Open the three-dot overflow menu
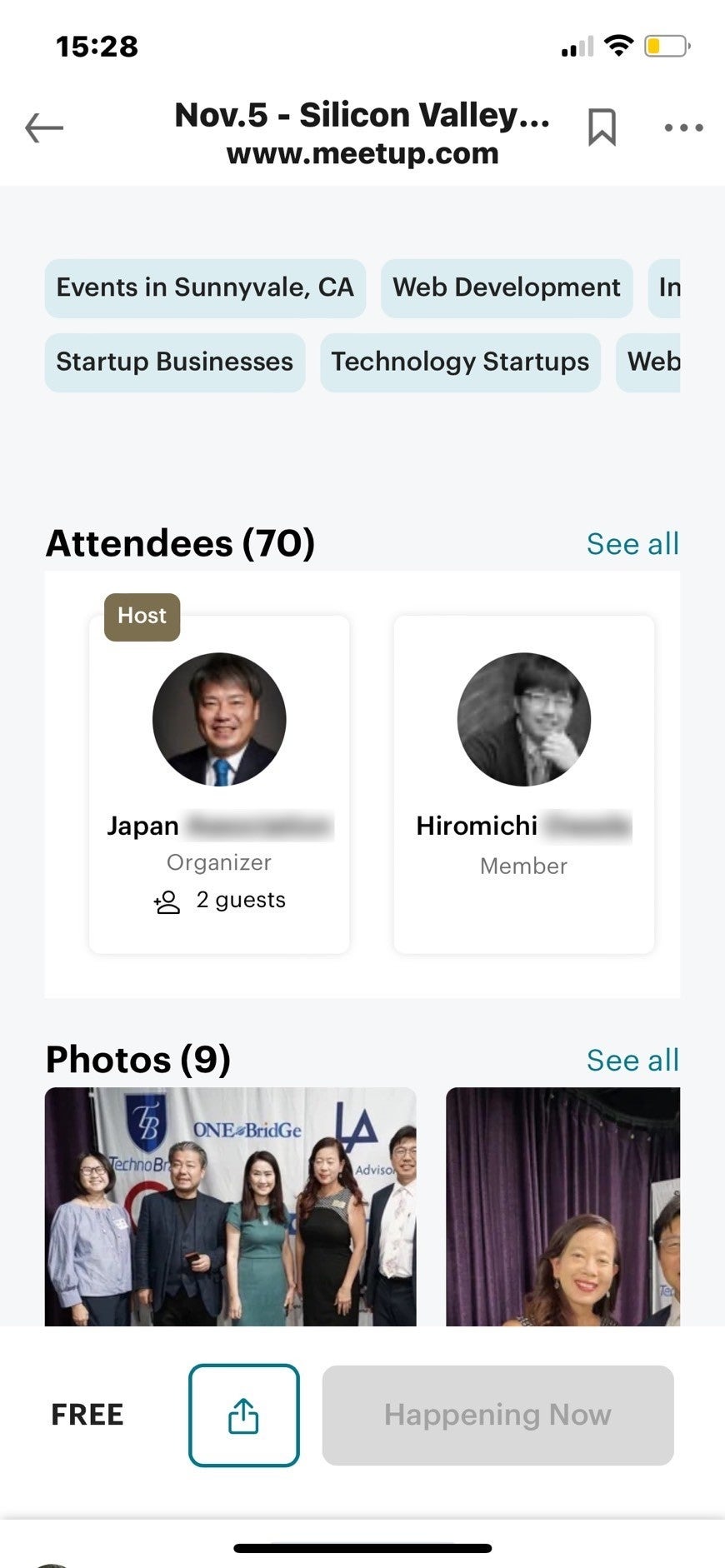725x1568 pixels. pyautogui.click(x=683, y=127)
